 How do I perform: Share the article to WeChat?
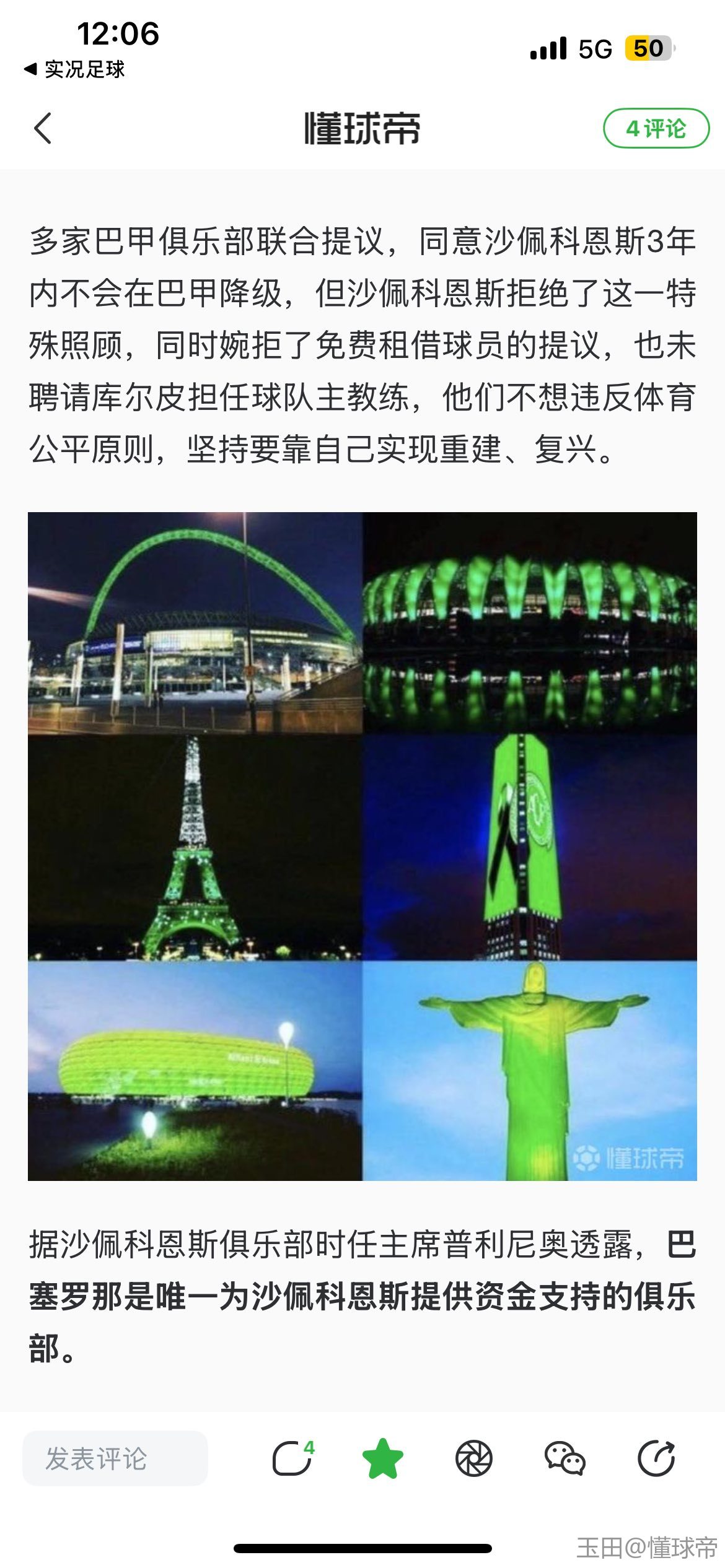[x=565, y=1458]
